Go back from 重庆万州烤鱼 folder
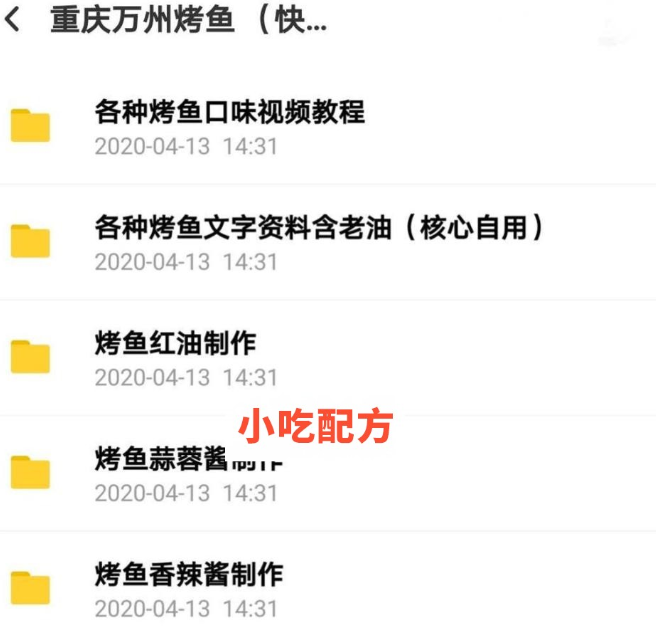656x643 pixels. (14, 22)
